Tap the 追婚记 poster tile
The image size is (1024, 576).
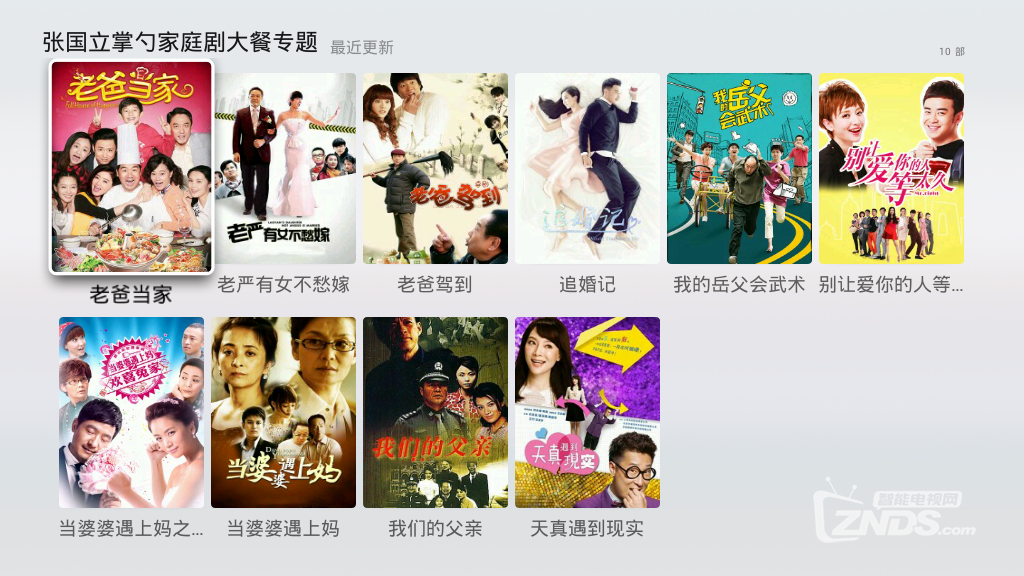(587, 168)
